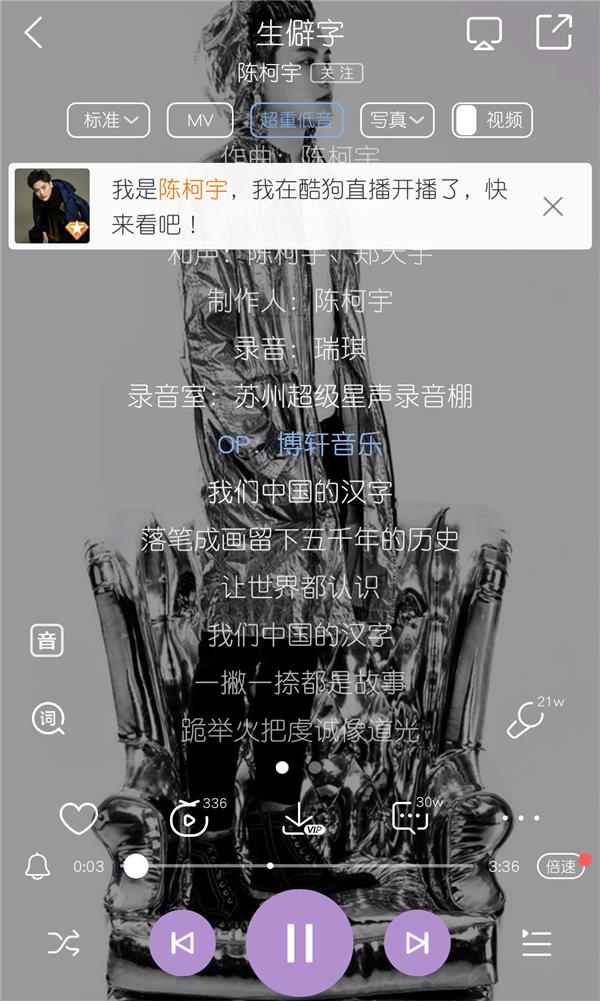
Task: Follow artist 陈柯宇 with 关注
Action: (x=336, y=73)
